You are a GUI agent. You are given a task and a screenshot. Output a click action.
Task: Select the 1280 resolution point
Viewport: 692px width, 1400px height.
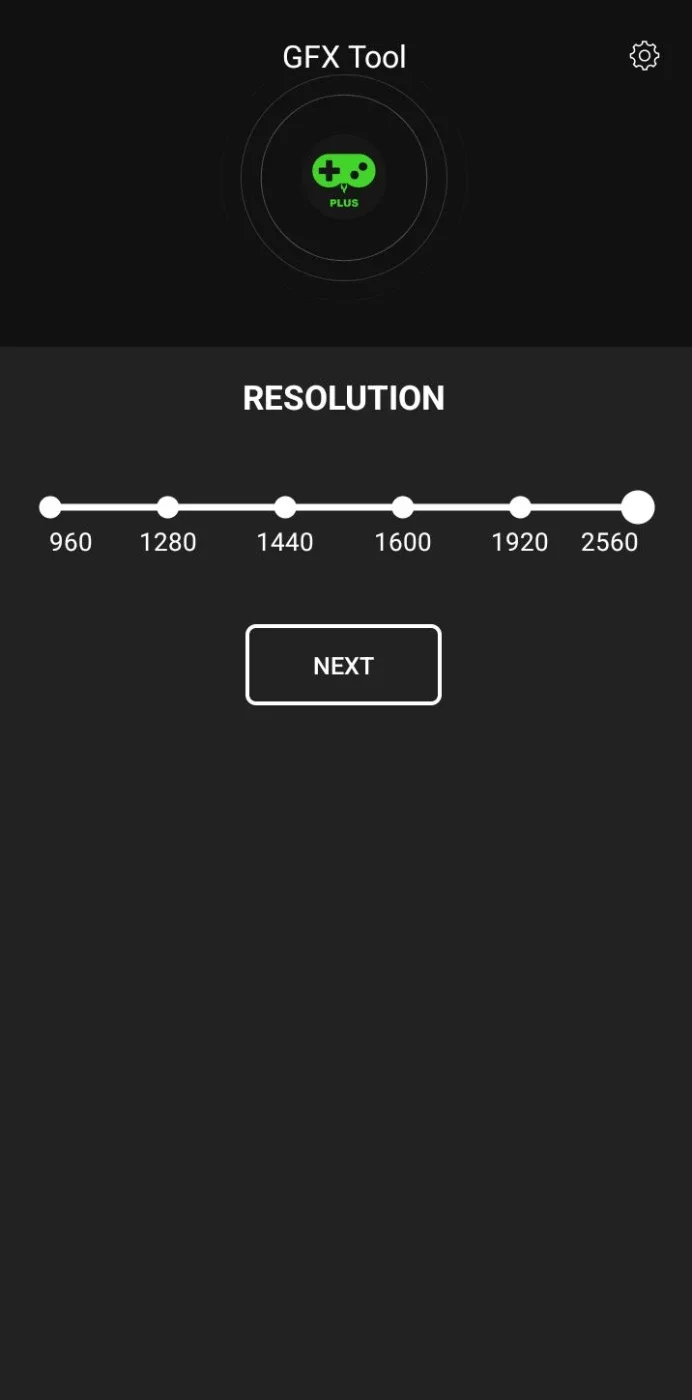coord(168,507)
